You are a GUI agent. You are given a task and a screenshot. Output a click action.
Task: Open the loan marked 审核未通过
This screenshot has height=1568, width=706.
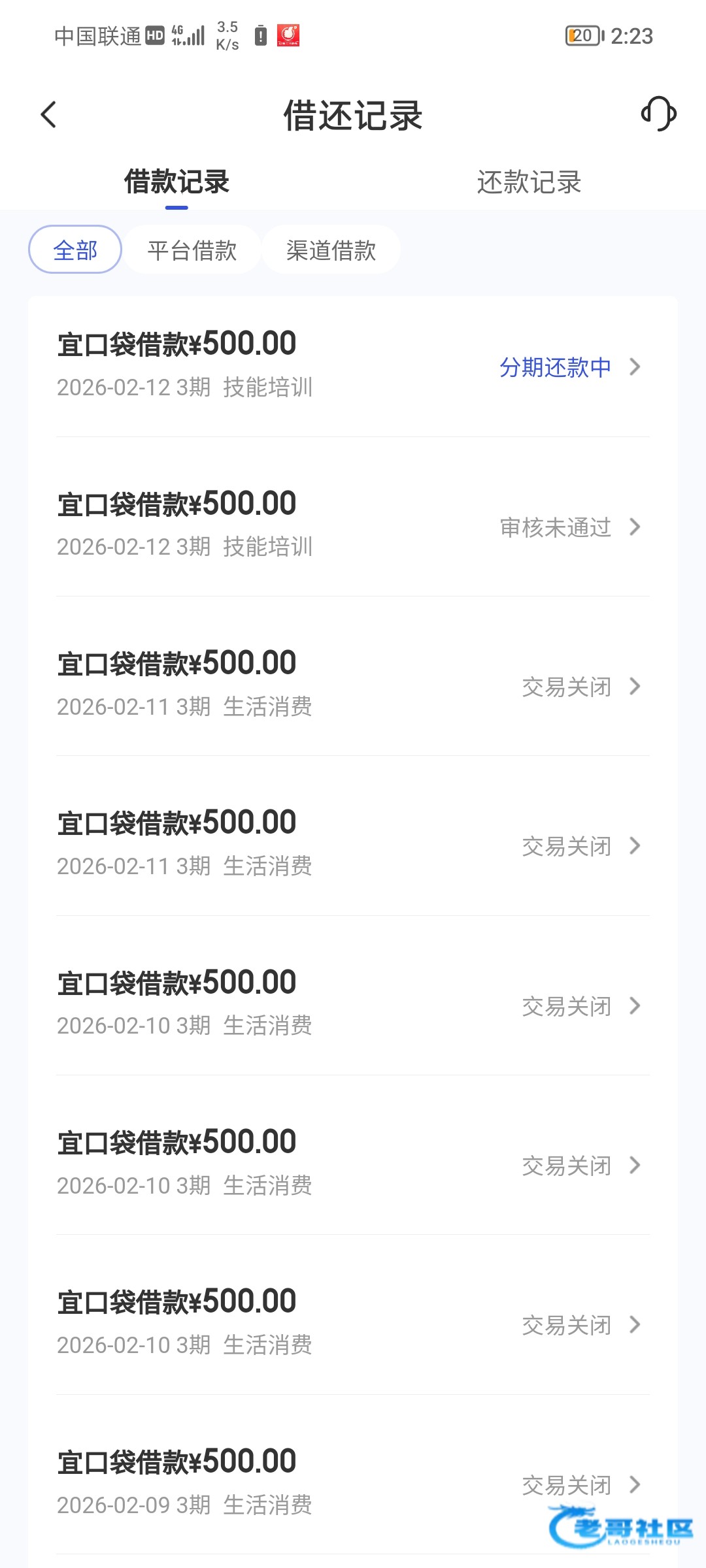click(353, 526)
